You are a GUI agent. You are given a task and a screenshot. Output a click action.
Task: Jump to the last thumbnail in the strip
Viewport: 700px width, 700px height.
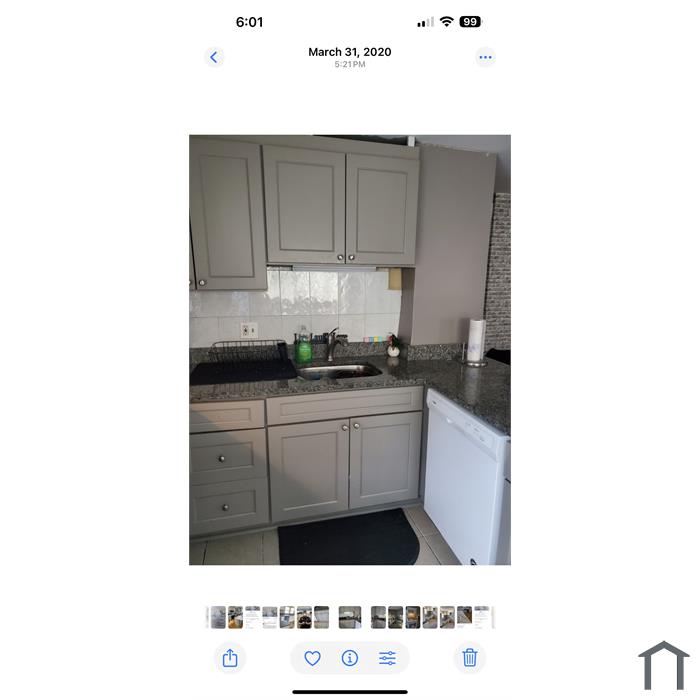(482, 617)
